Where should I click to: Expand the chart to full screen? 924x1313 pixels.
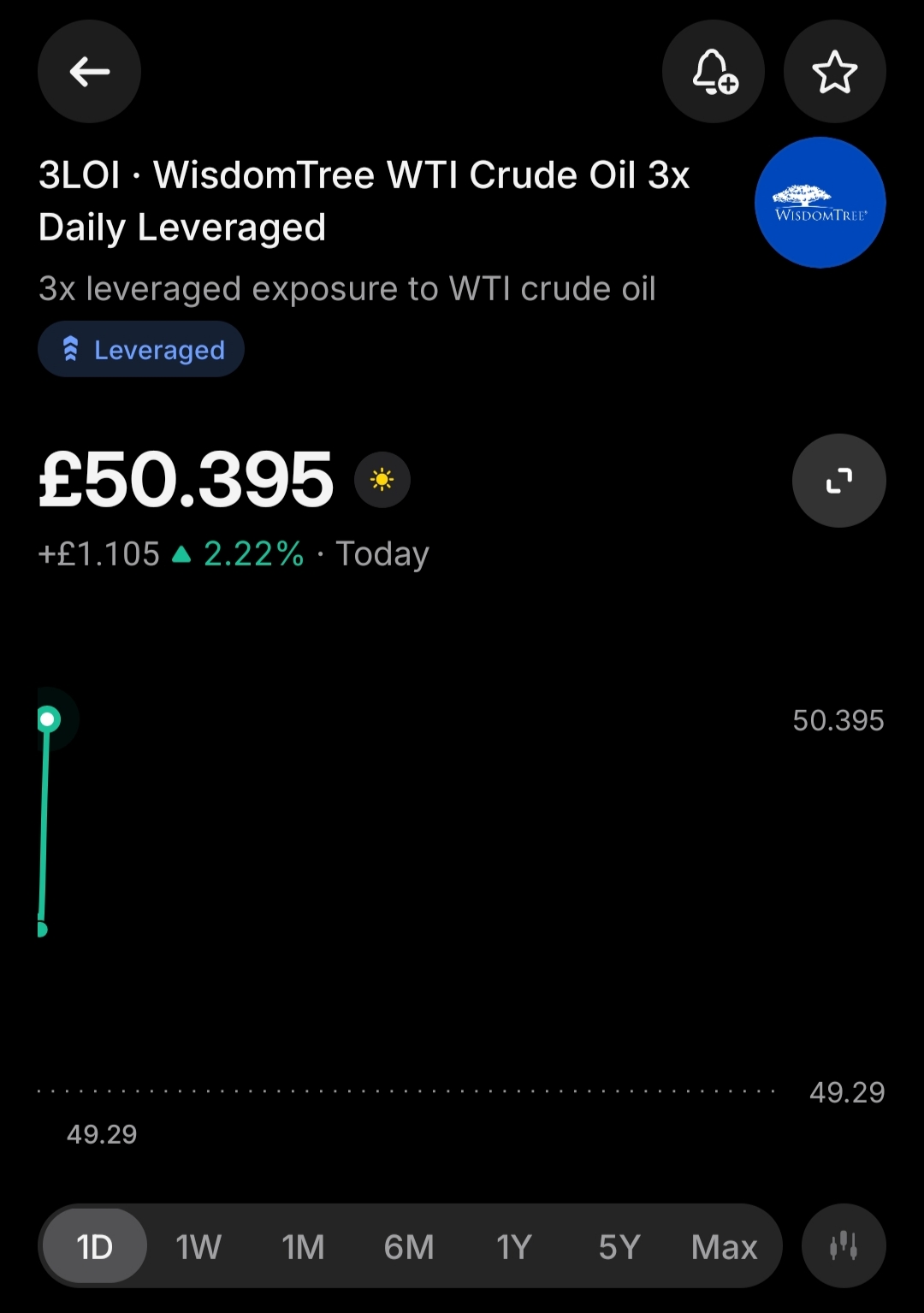tap(838, 481)
